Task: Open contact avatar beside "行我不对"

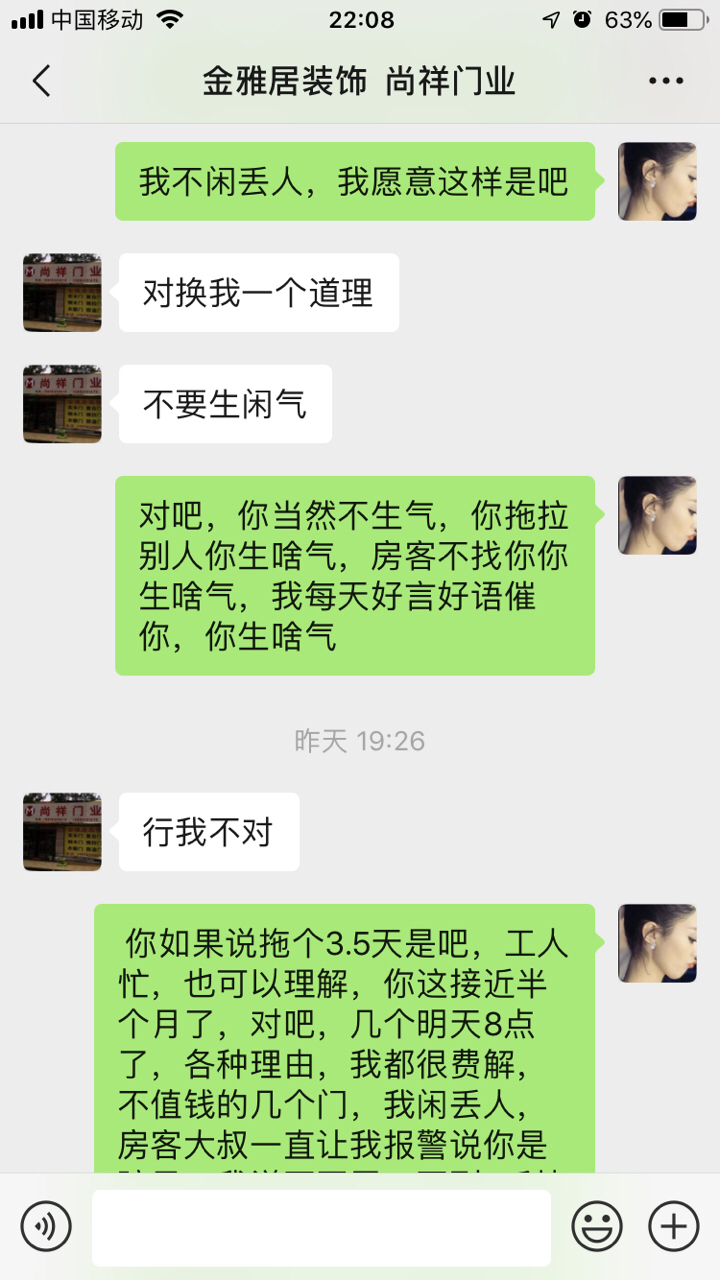Action: pyautogui.click(x=62, y=832)
